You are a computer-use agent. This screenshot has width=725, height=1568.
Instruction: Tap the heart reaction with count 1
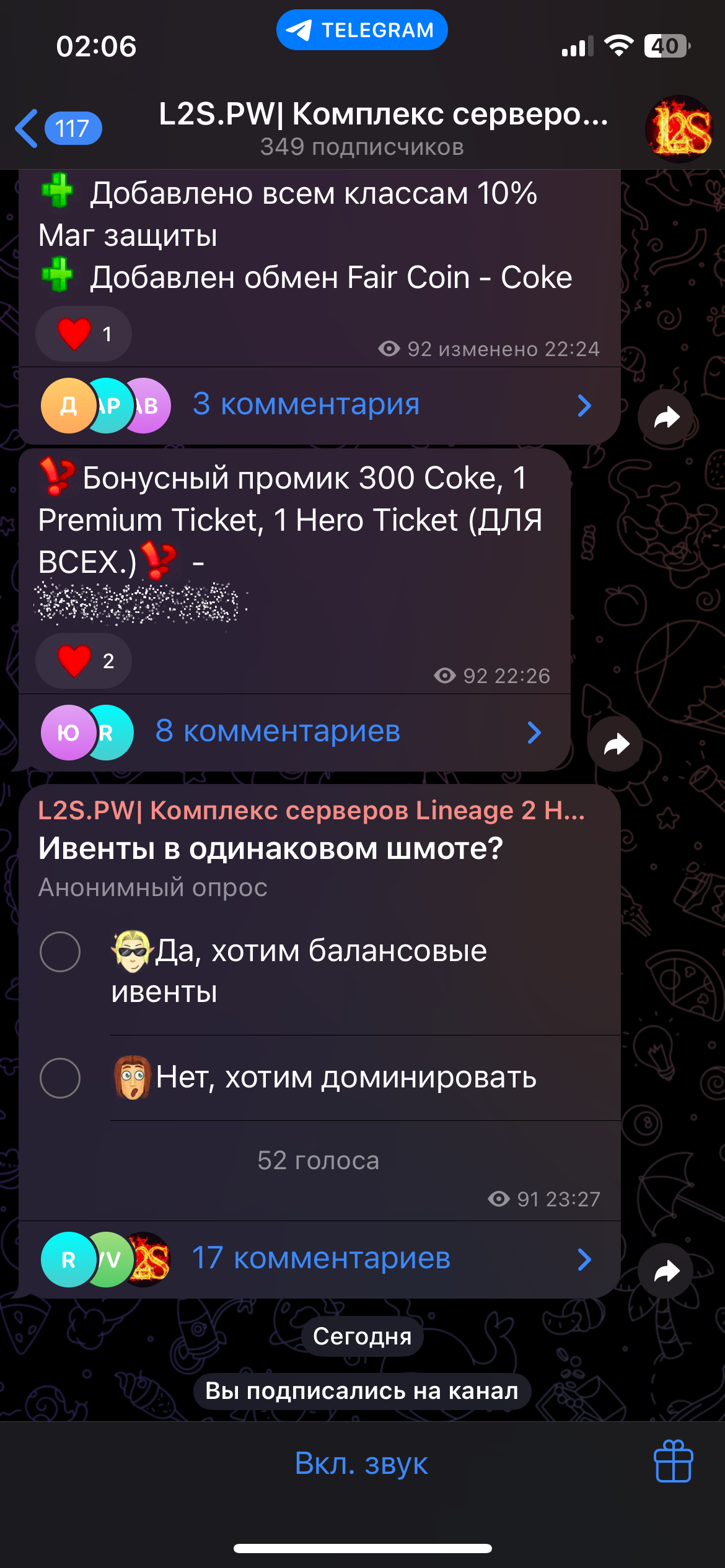[x=84, y=334]
